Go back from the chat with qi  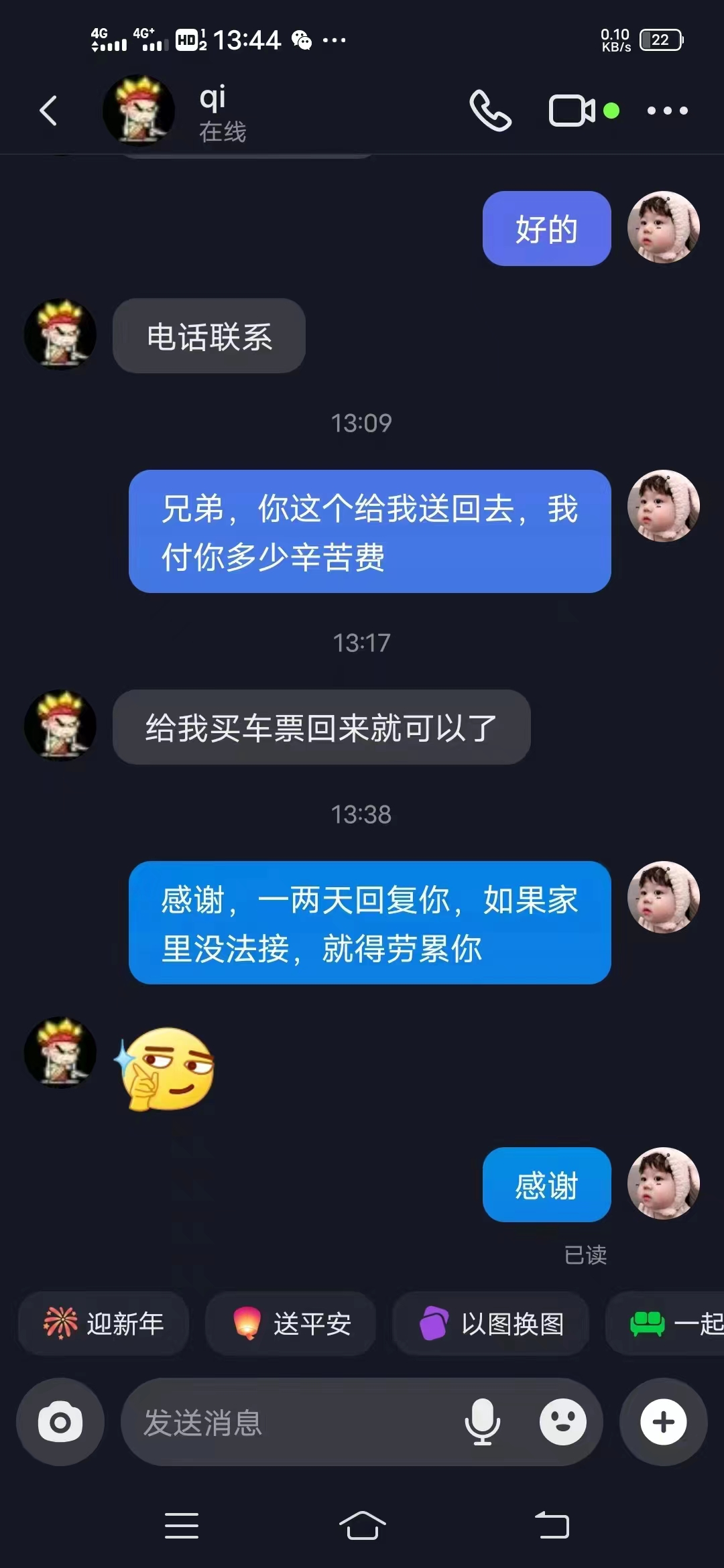pos(48,111)
